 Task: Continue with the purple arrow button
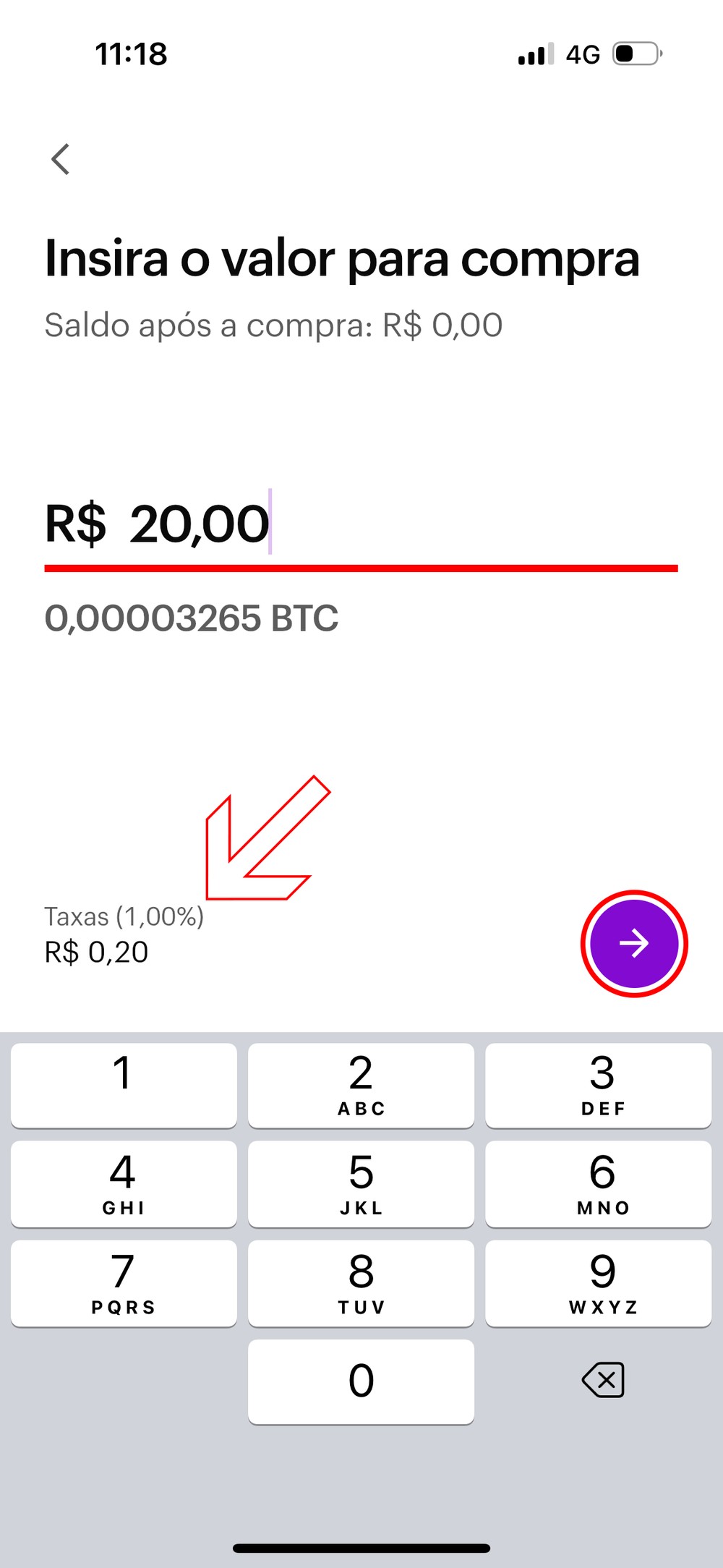coord(634,943)
